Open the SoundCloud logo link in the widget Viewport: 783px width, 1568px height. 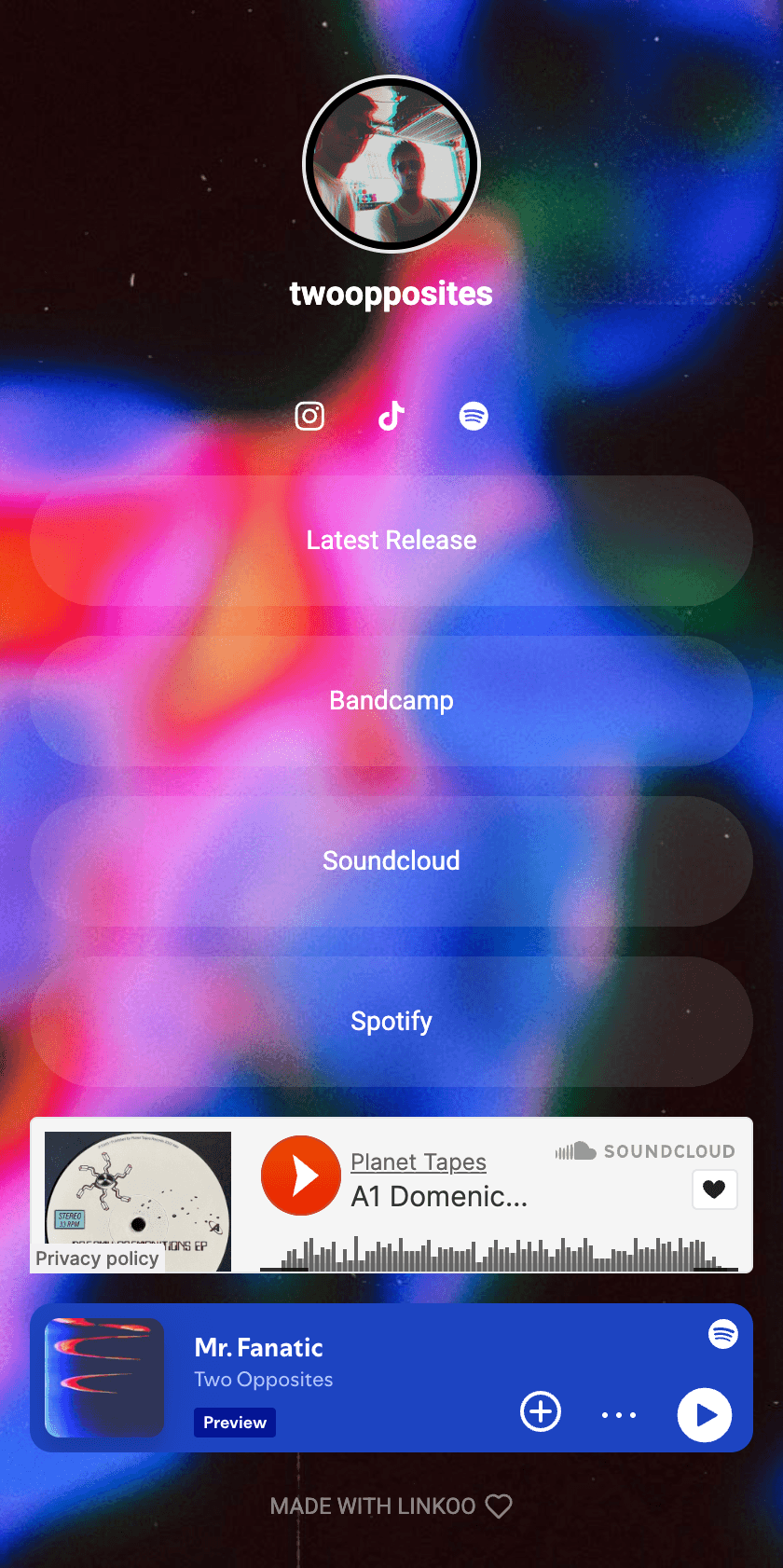pyautogui.click(x=645, y=1151)
